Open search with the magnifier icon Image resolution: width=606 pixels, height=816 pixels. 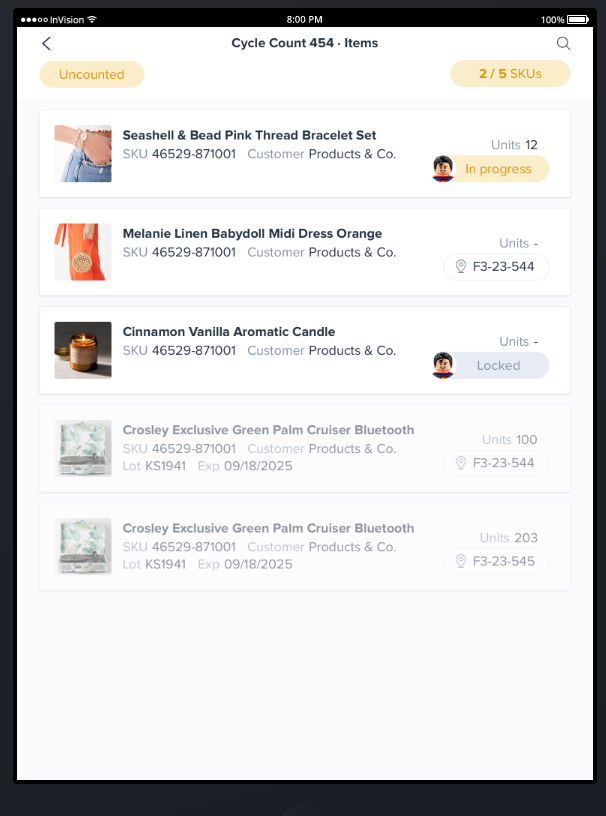pyautogui.click(x=563, y=43)
